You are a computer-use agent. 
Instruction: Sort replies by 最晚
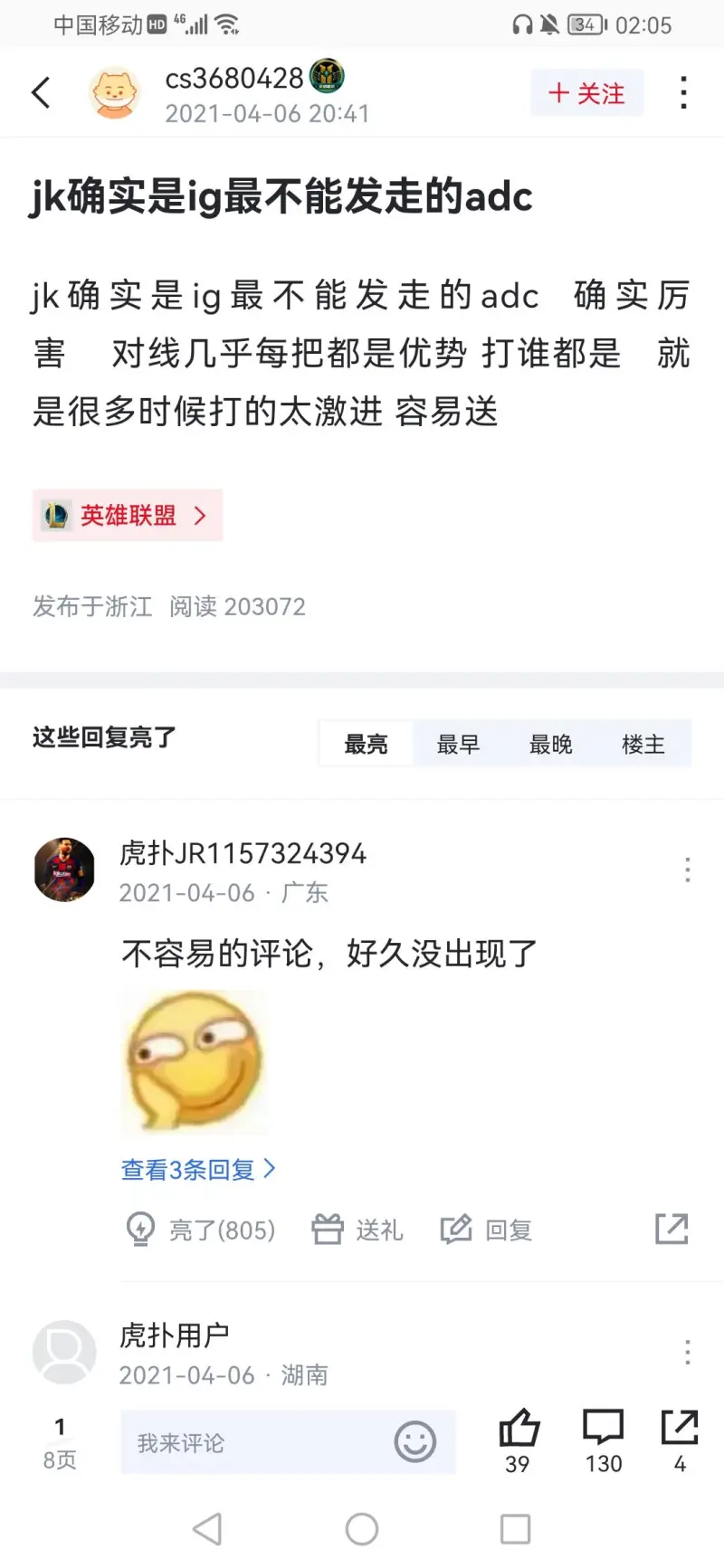[x=550, y=744]
